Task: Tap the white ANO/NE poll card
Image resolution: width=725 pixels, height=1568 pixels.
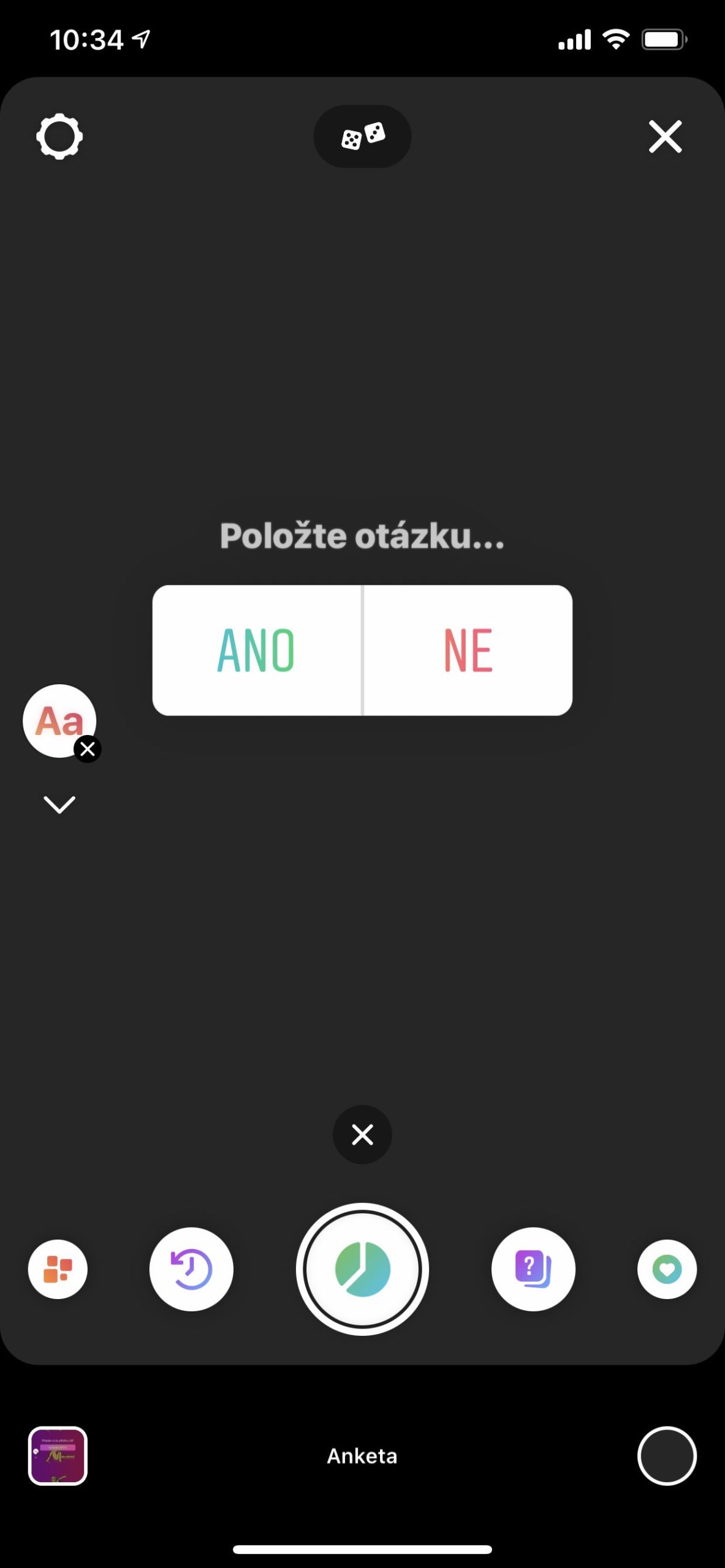Action: pos(362,650)
